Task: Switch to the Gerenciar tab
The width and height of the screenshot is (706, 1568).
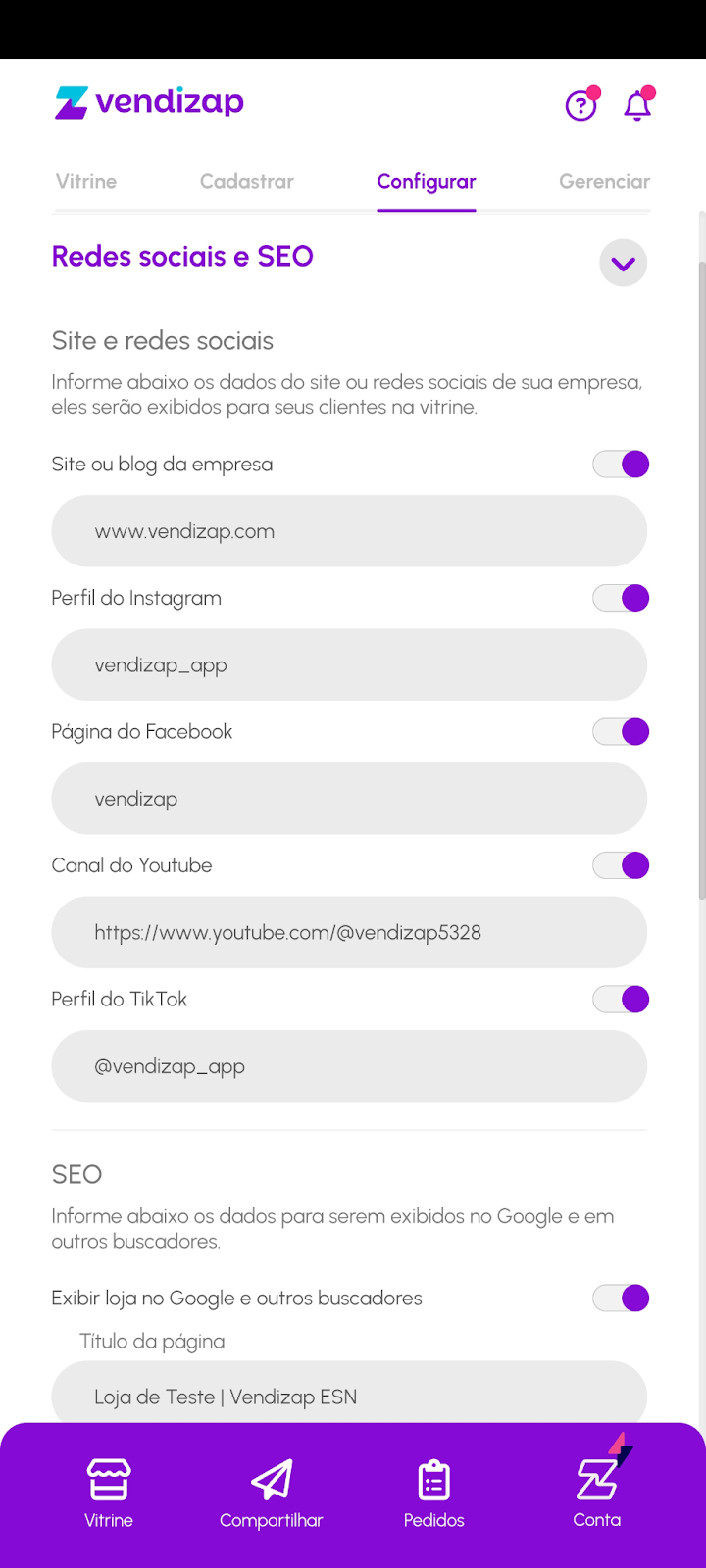Action: coord(604,182)
